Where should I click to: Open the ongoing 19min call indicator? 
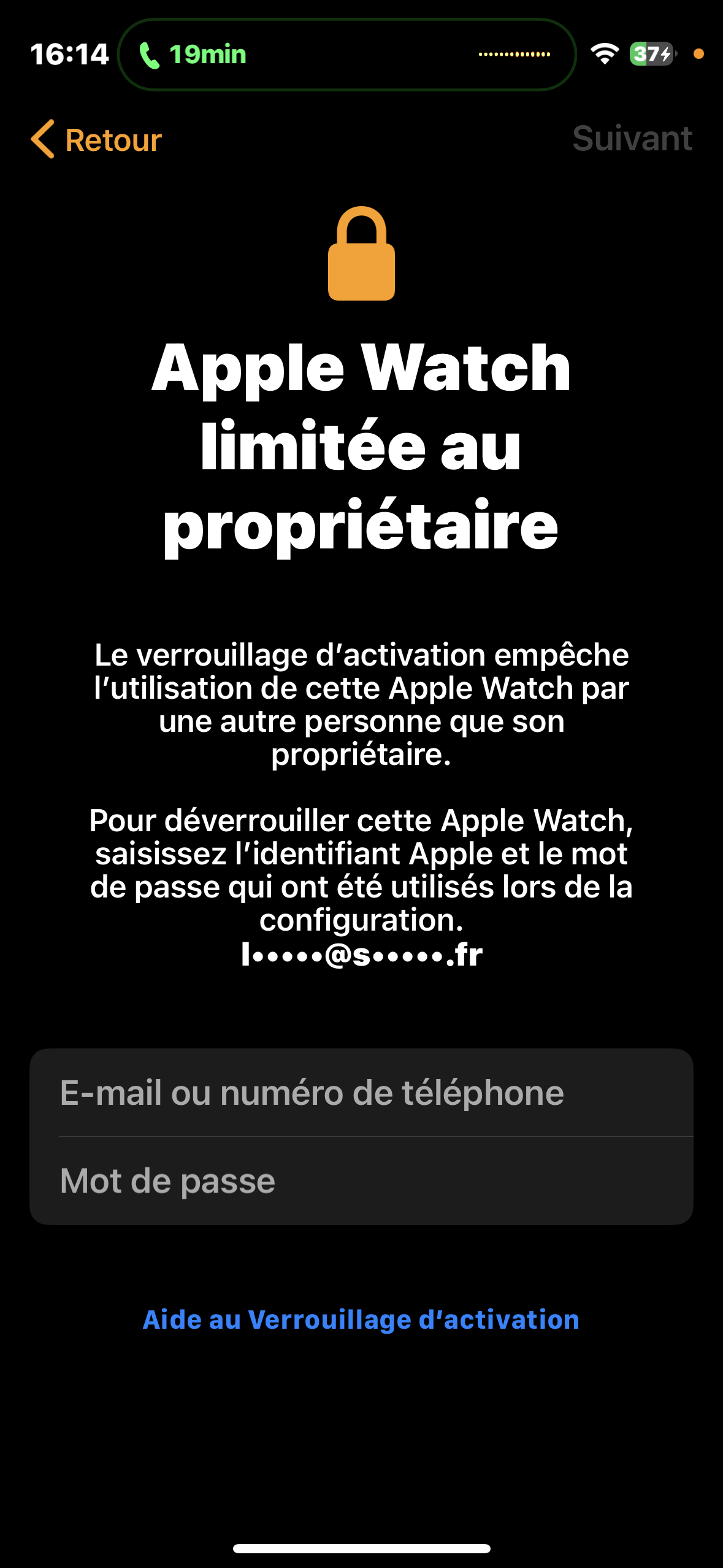coord(346,55)
